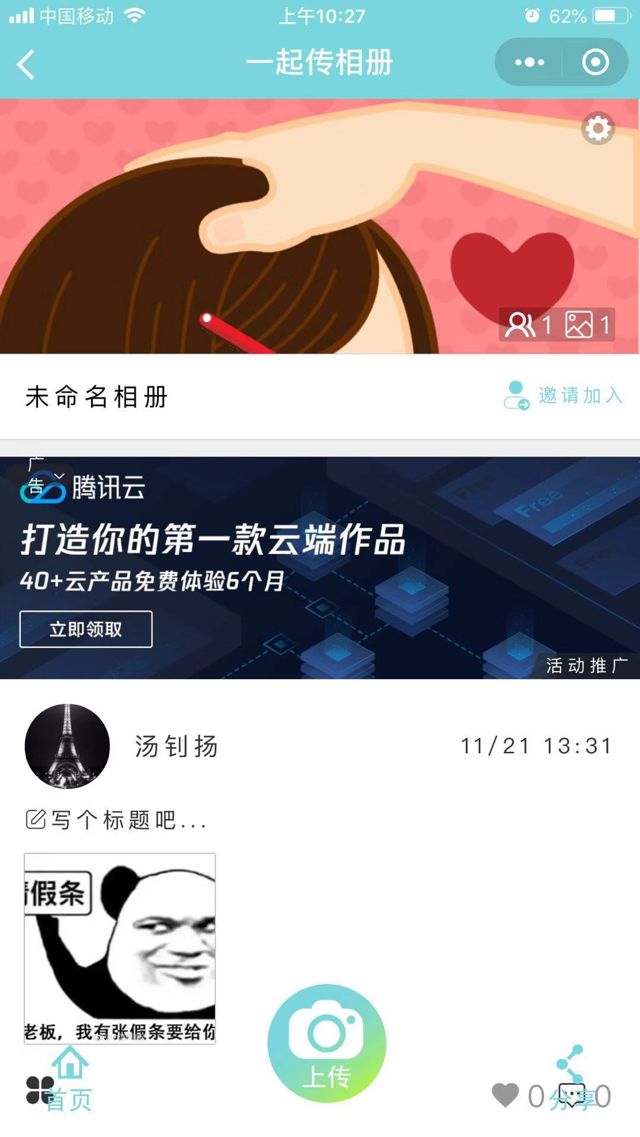This screenshot has height=1137, width=640.
Task: Tap 邀请加入 to invite members
Action: click(x=563, y=395)
